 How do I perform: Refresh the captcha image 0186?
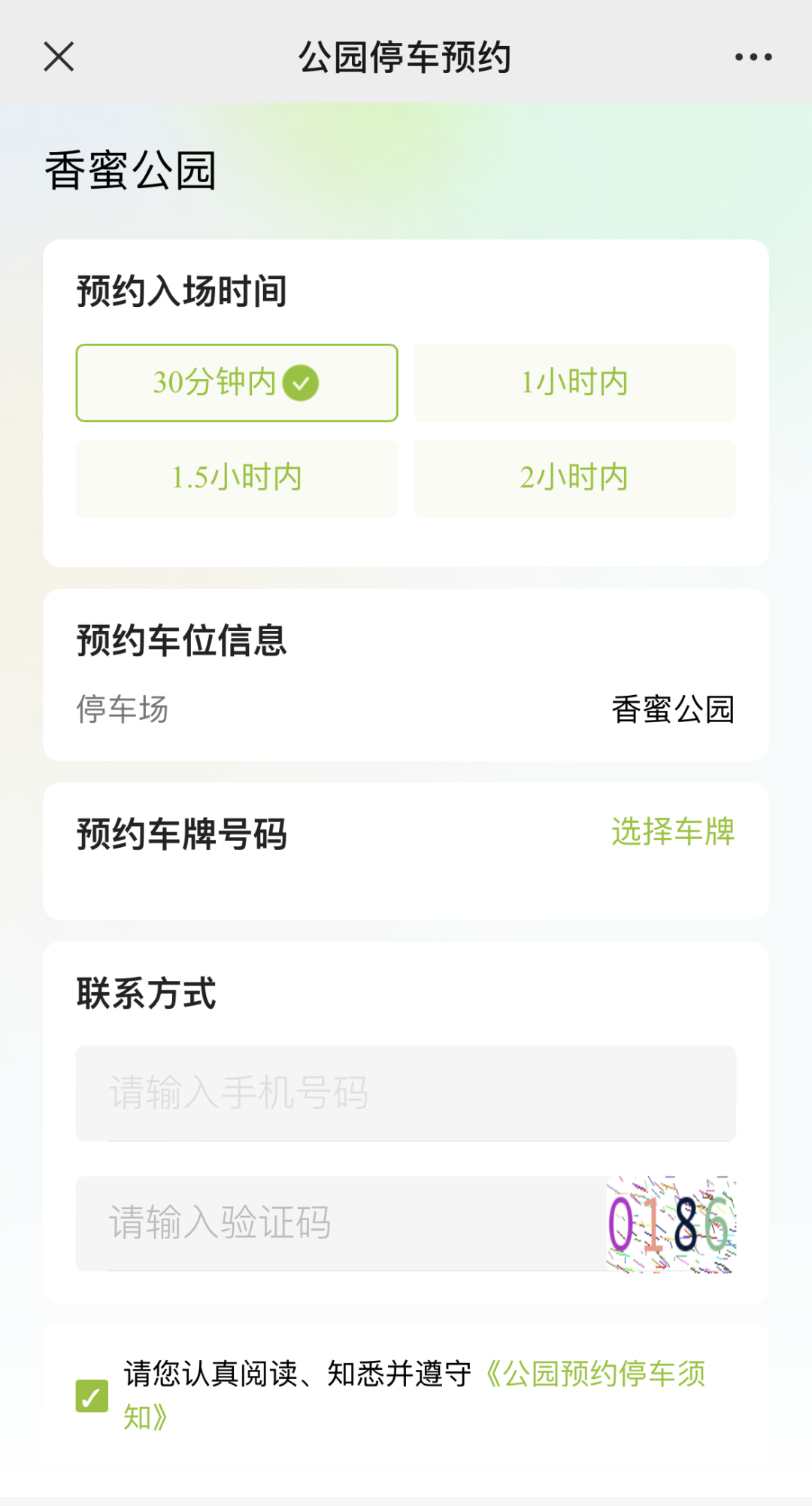coord(671,1224)
